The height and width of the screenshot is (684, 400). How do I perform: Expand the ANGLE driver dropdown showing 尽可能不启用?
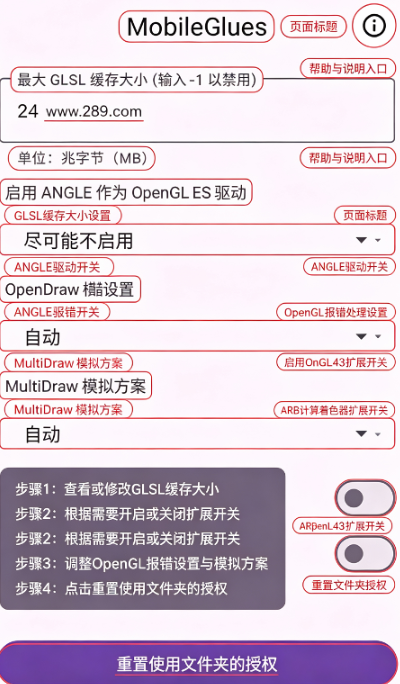(197, 240)
